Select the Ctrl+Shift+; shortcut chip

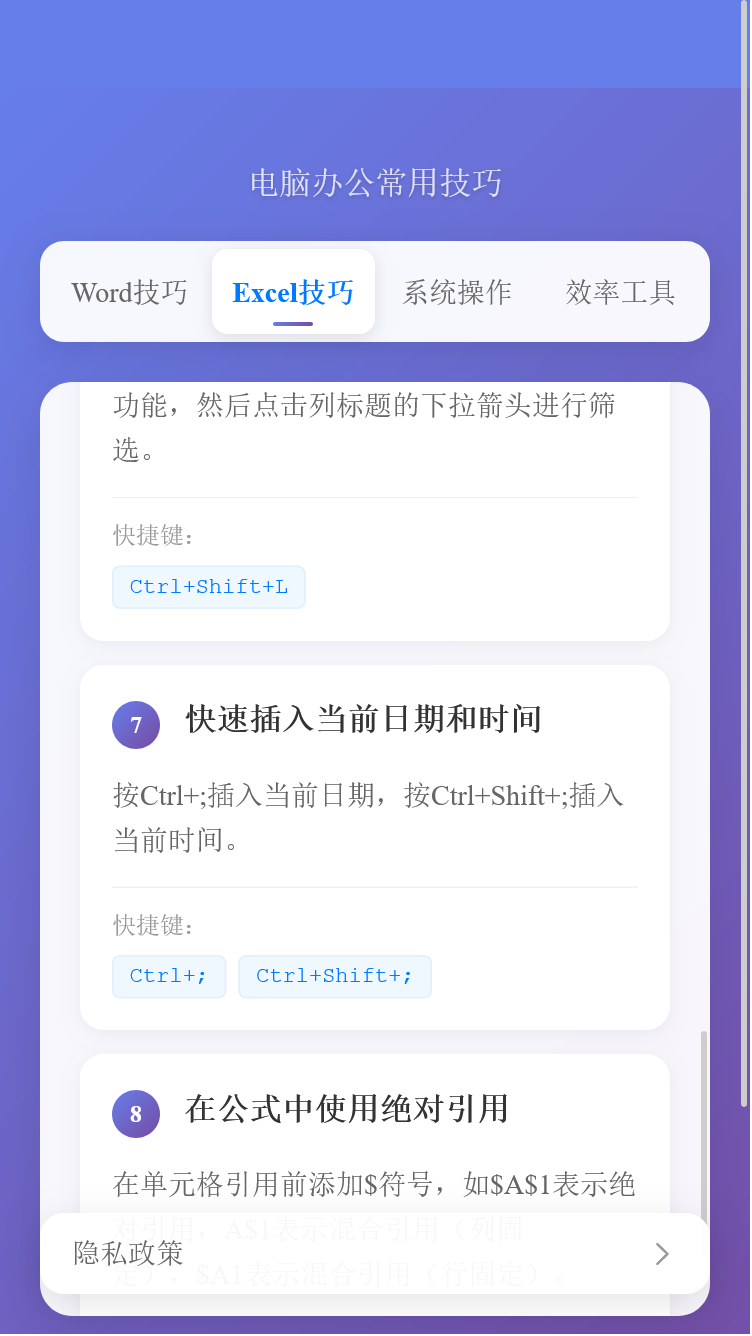335,976
